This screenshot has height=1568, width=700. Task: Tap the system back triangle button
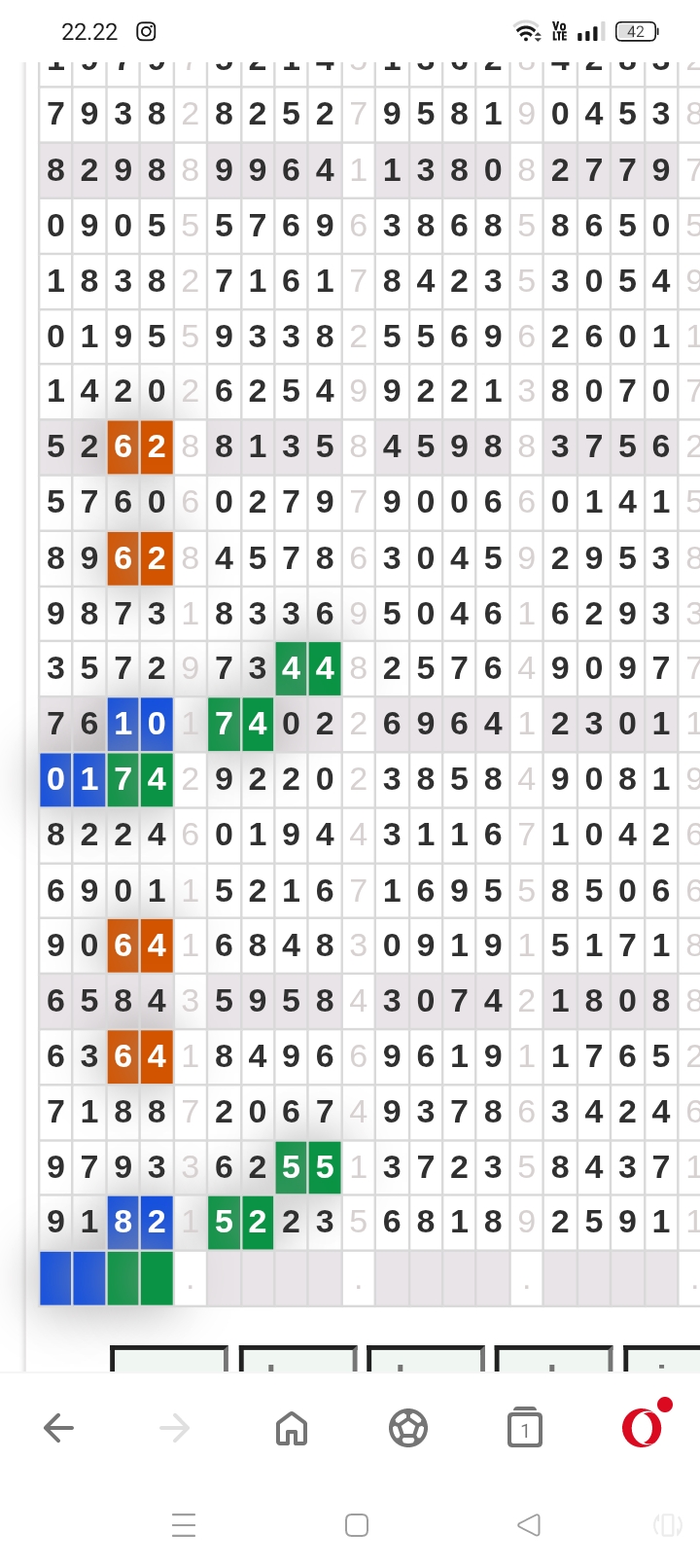pos(529,1524)
